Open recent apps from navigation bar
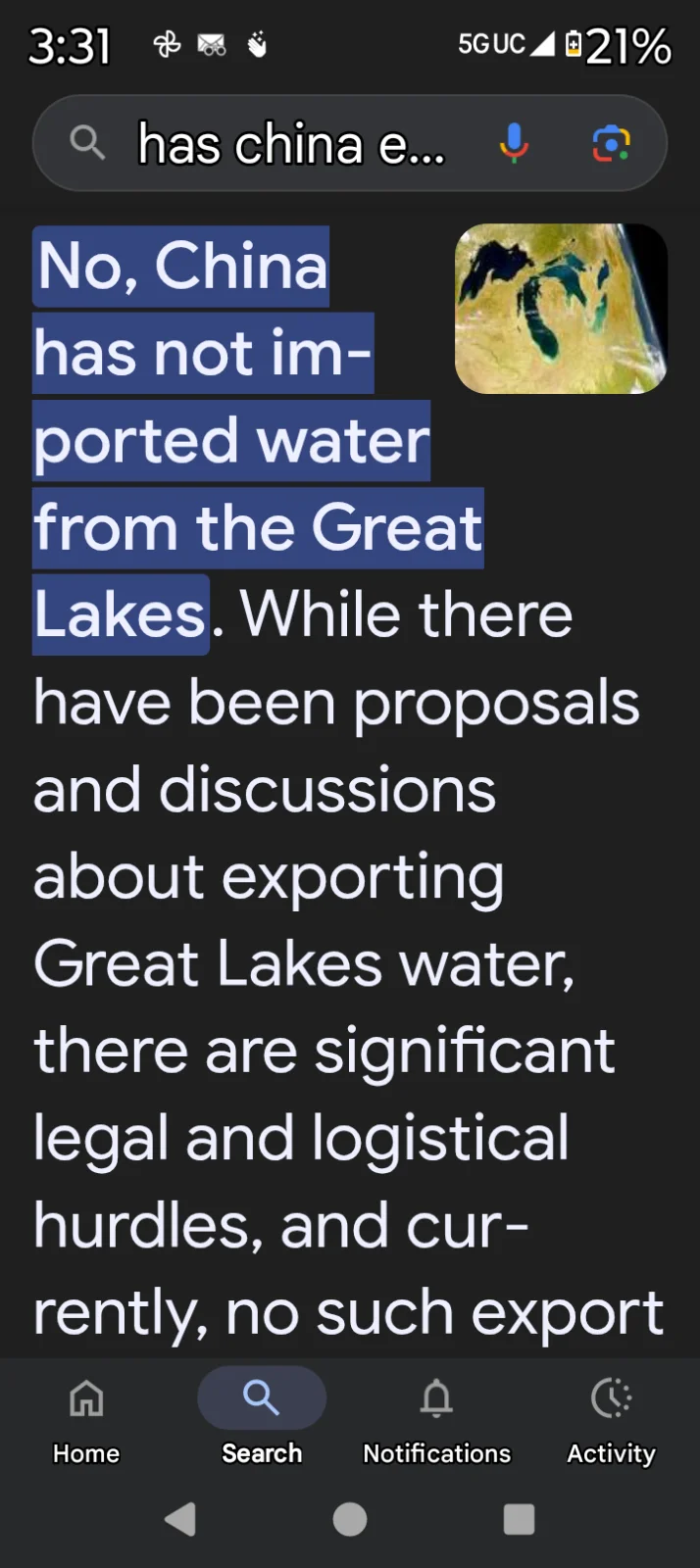This screenshot has width=700, height=1568. pos(519,1520)
